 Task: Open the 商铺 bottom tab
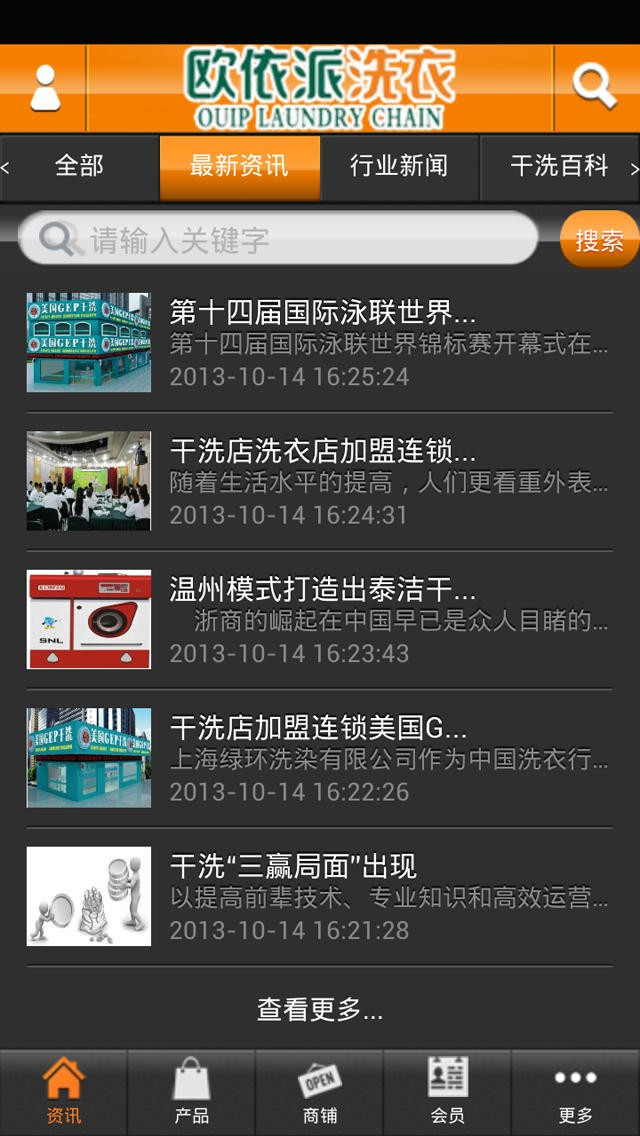coord(320,1092)
